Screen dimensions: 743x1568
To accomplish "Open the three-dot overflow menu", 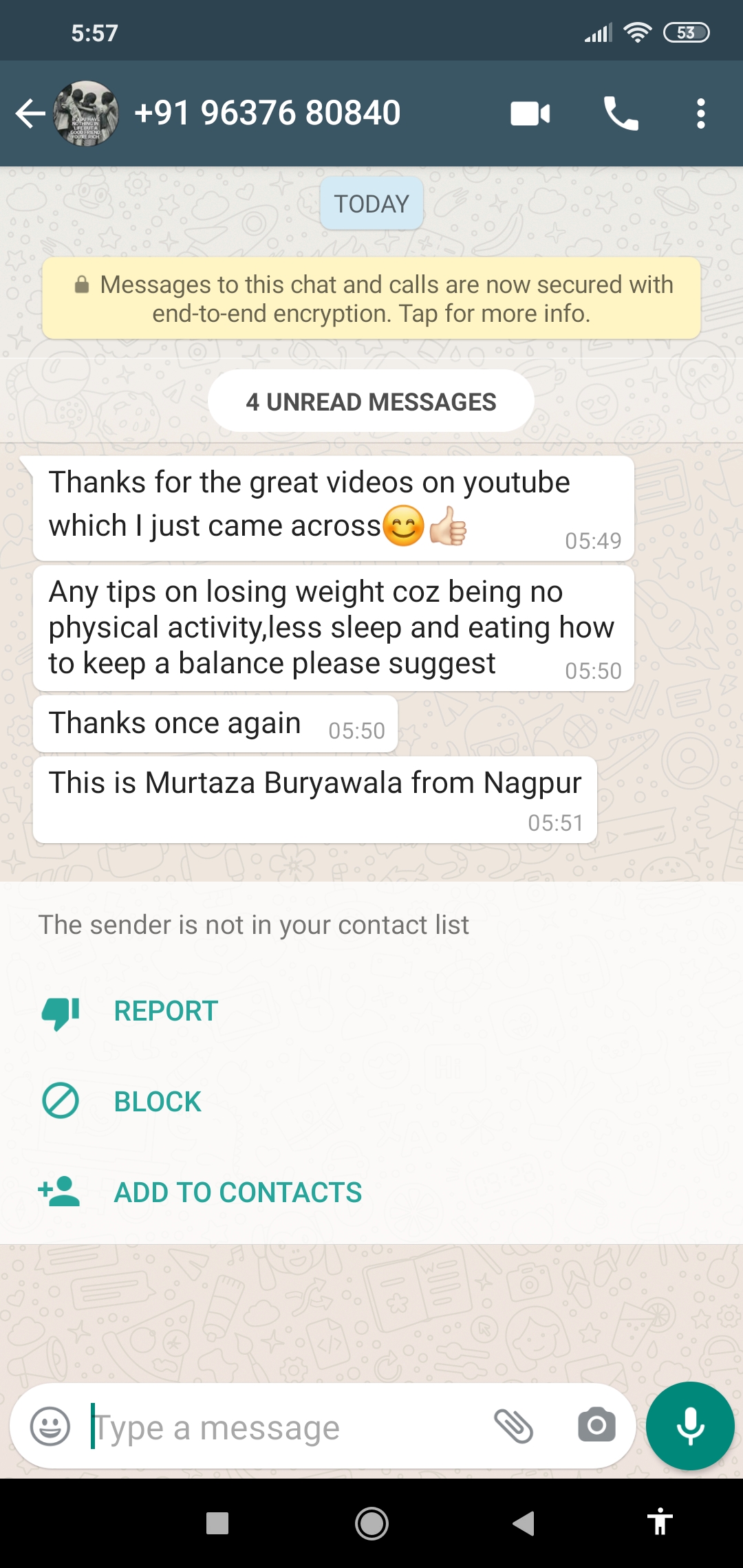I will click(x=701, y=113).
